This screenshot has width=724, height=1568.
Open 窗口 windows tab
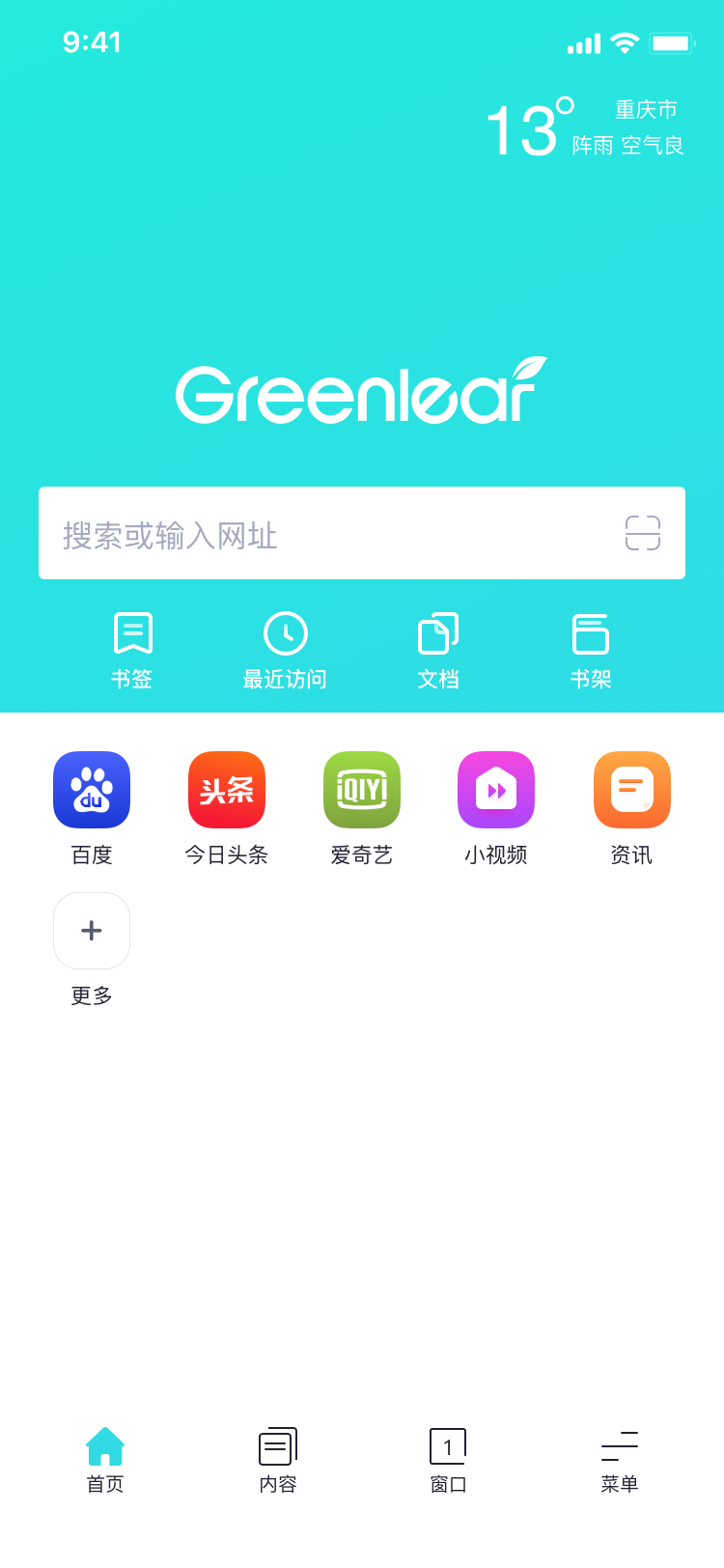point(448,1460)
